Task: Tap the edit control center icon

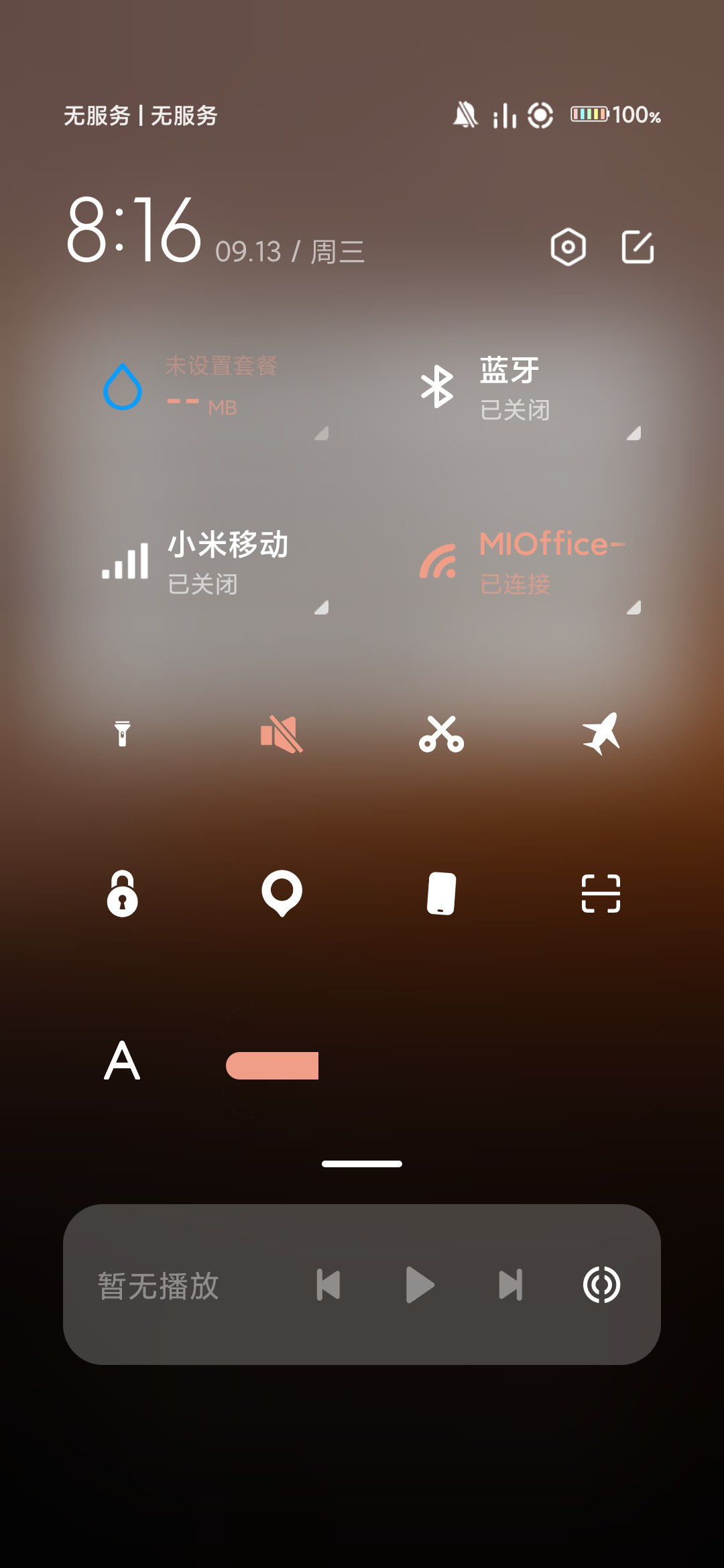Action: [x=638, y=247]
